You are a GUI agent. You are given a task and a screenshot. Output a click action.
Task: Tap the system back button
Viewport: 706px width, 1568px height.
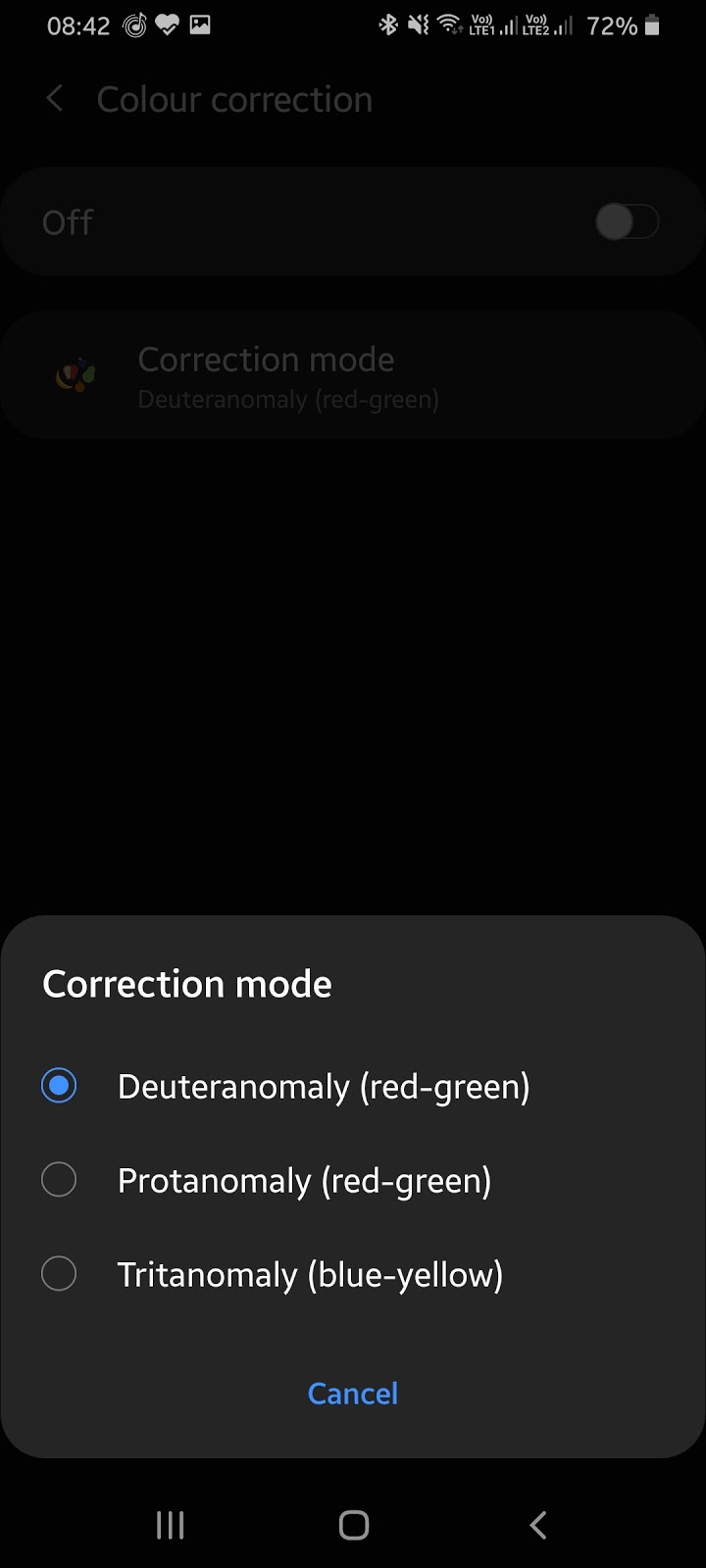(537, 1525)
